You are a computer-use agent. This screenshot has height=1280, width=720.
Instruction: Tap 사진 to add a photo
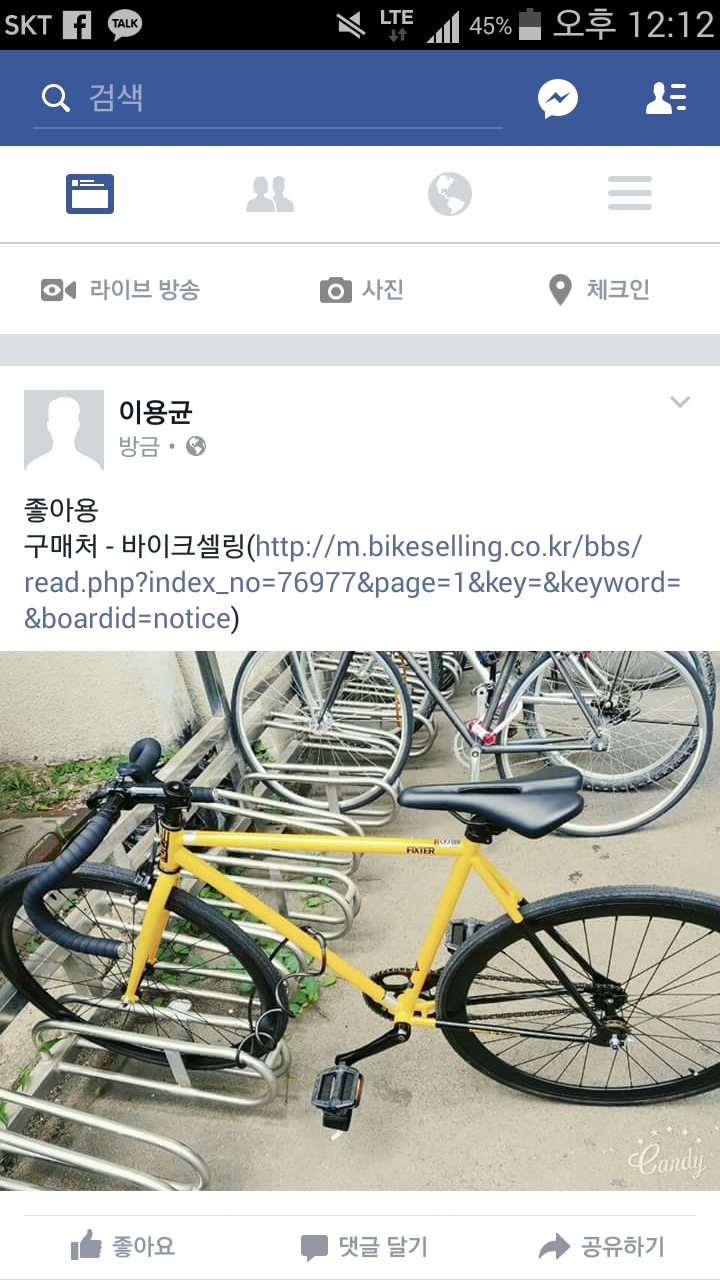(361, 290)
